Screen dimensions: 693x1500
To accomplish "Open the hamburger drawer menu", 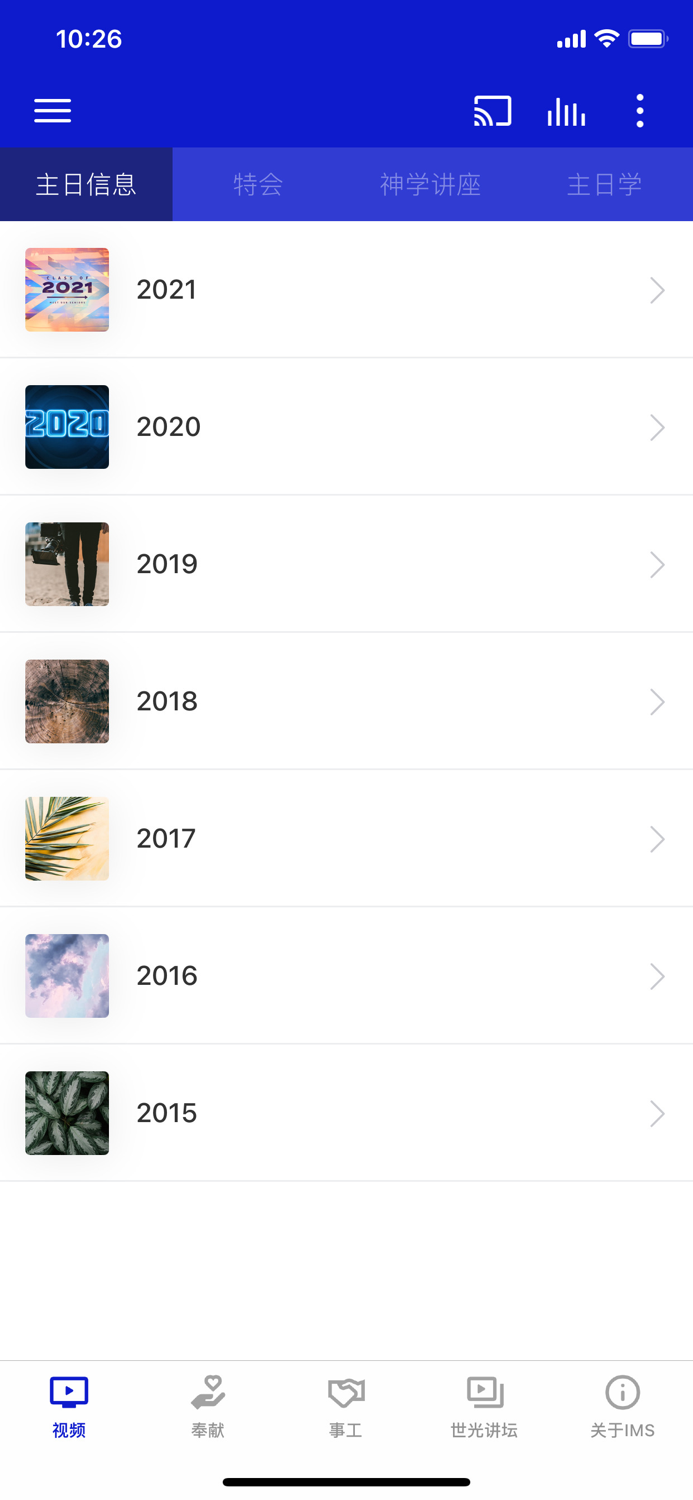I will 53,111.
